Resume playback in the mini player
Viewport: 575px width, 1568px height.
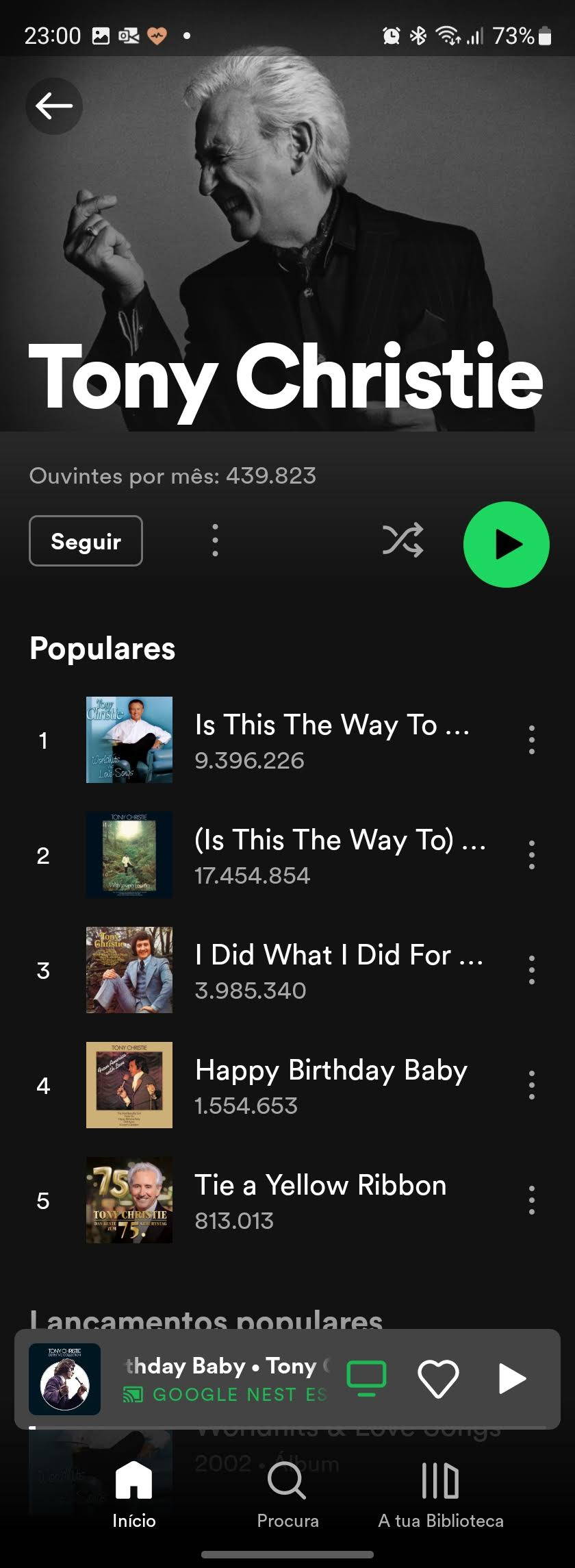tap(511, 1378)
